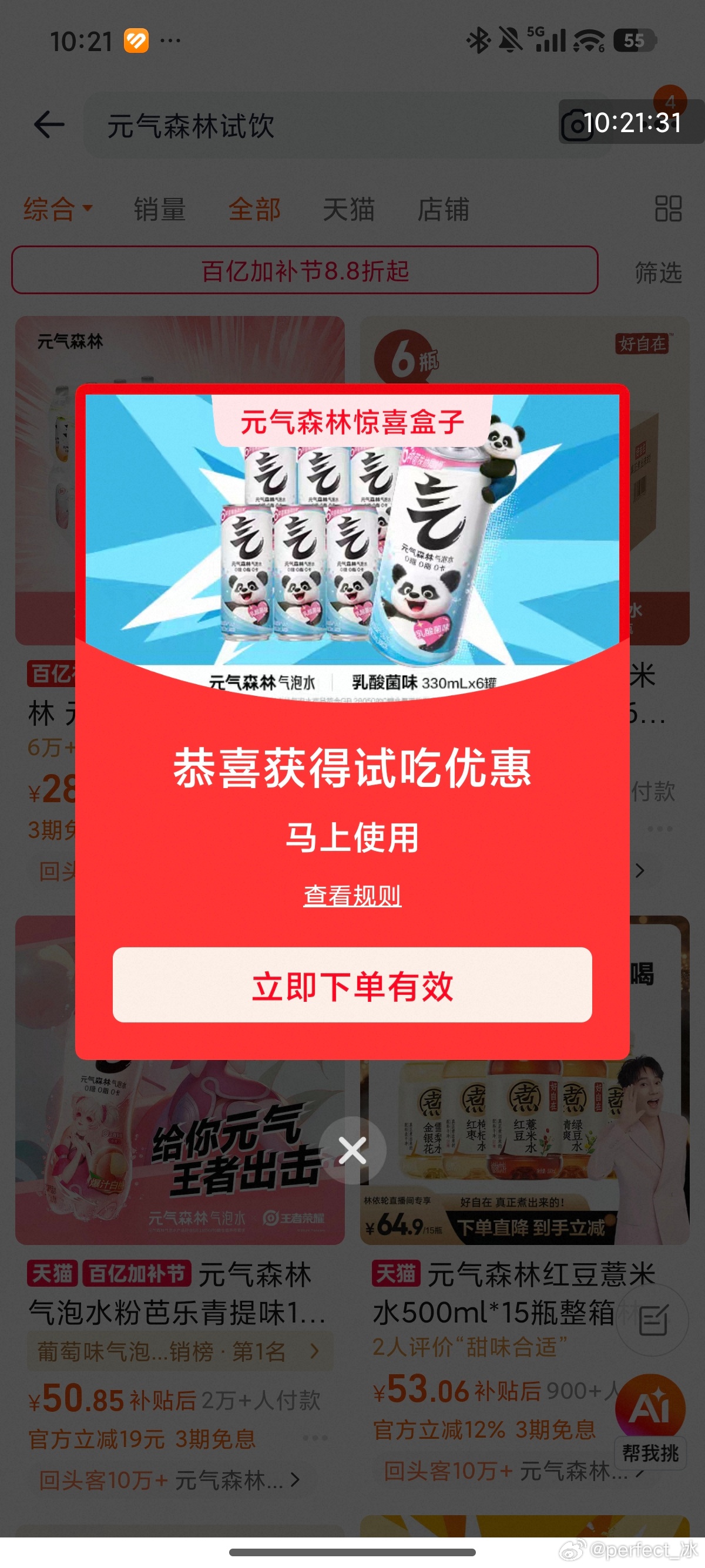Tap 百亿加补节8.8折起 banner
705x1568 pixels.
tap(304, 270)
